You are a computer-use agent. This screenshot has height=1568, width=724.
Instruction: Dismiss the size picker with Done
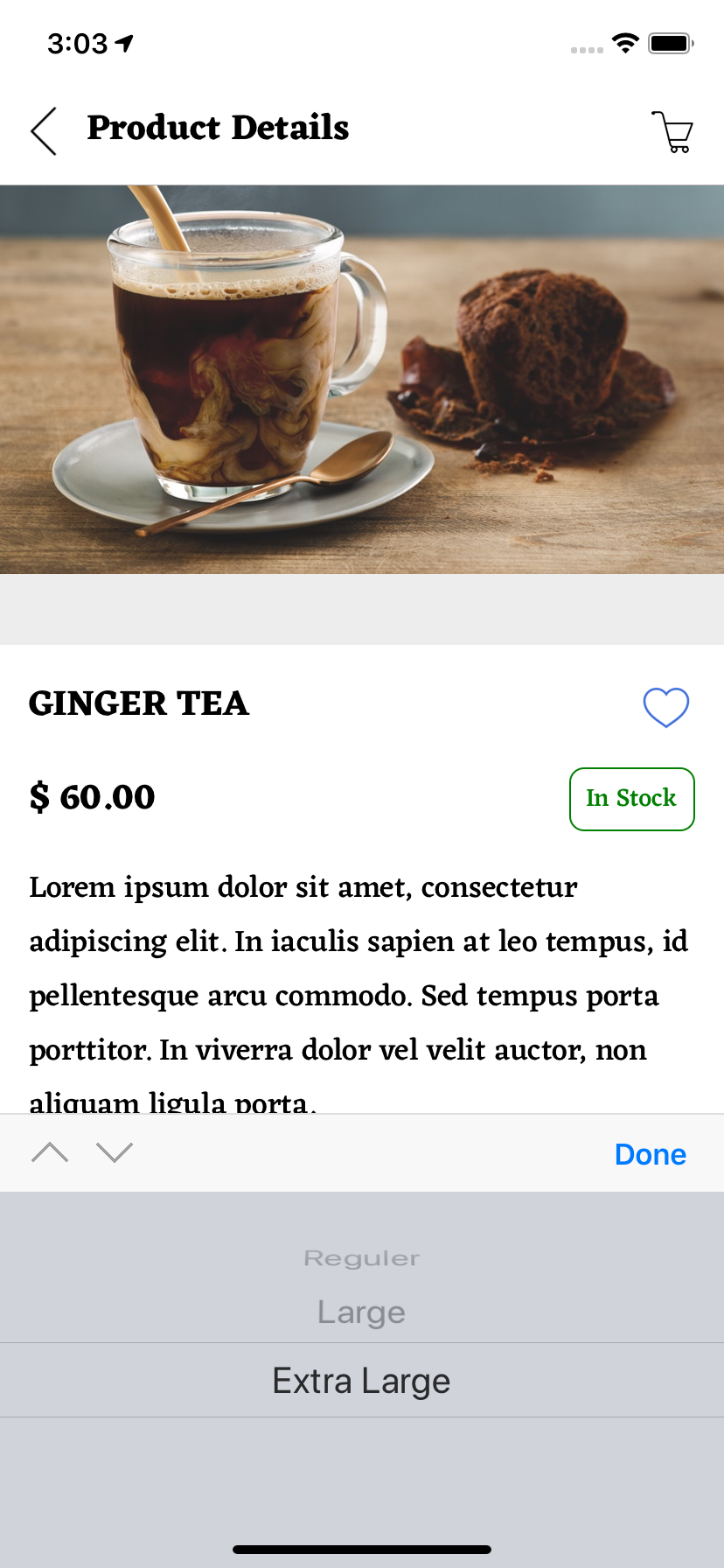(650, 1153)
